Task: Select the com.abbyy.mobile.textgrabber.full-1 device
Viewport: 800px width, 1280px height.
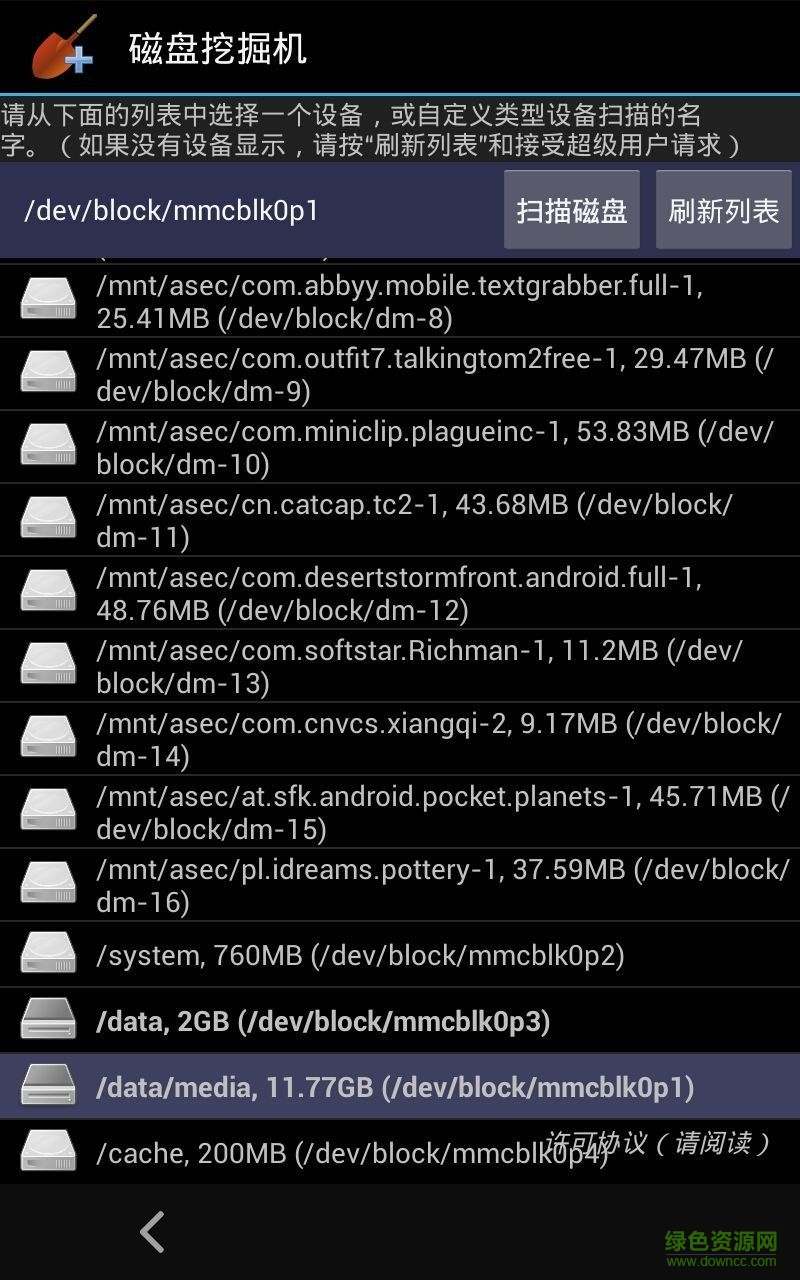Action: pos(400,301)
